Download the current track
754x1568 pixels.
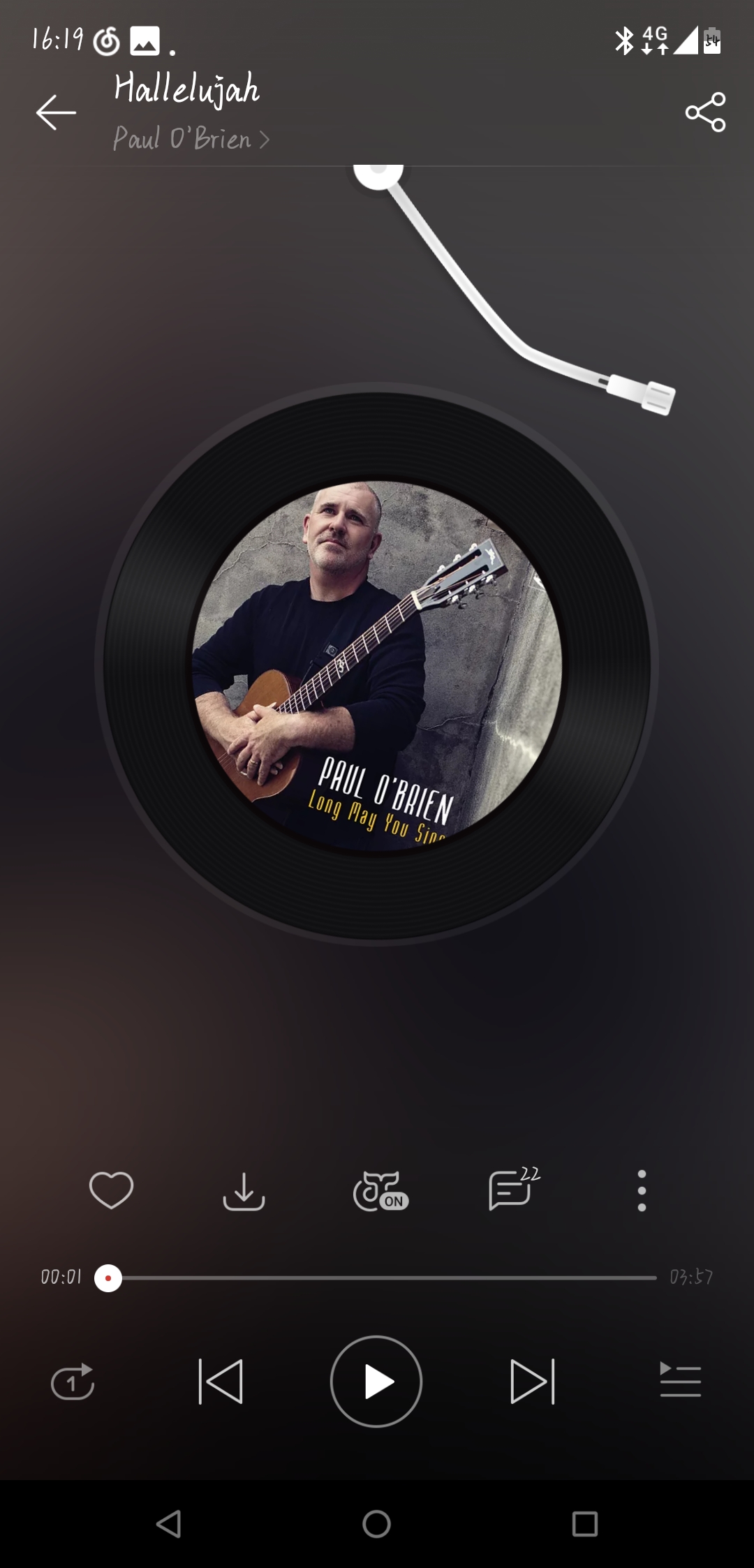point(244,1191)
